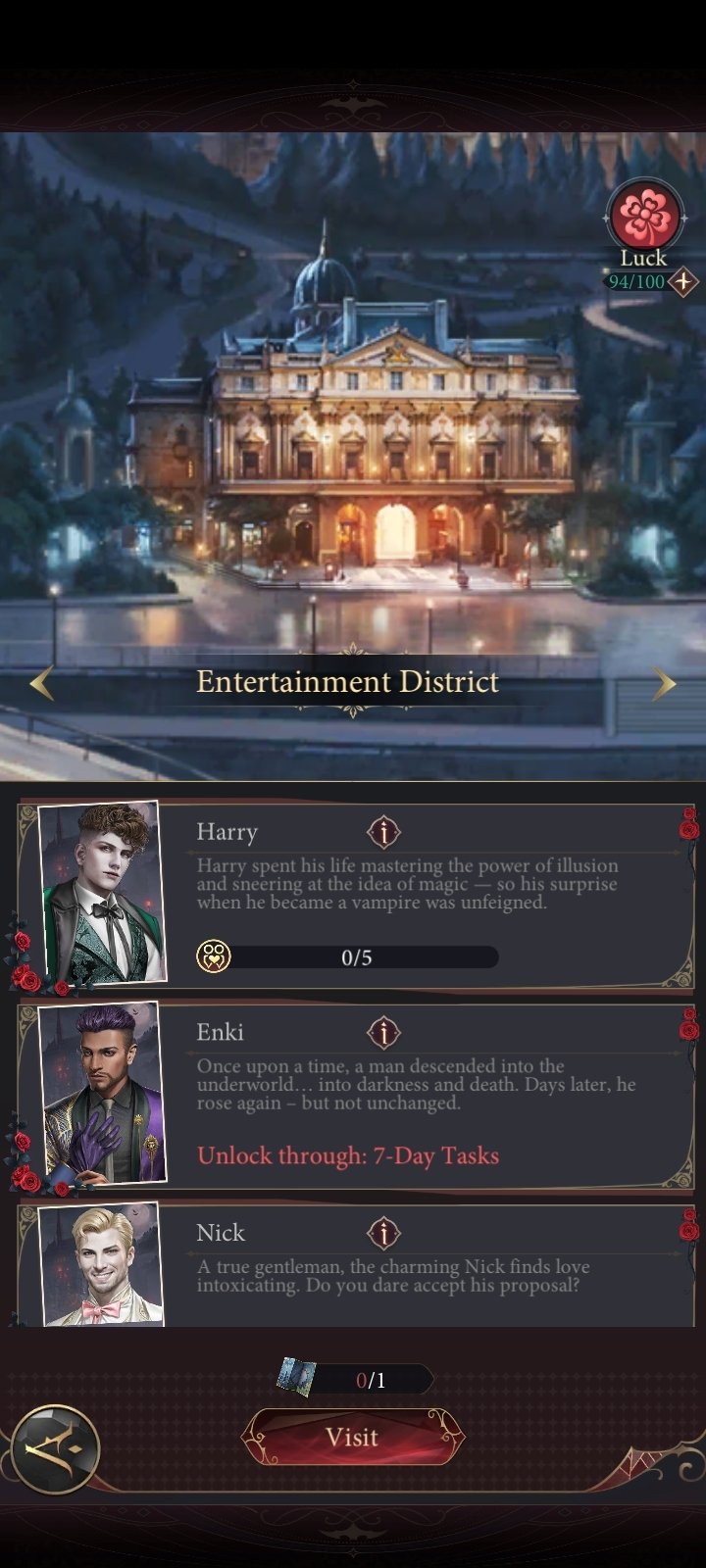Go to the next district with right arrow
The image size is (706, 1568).
(664, 683)
